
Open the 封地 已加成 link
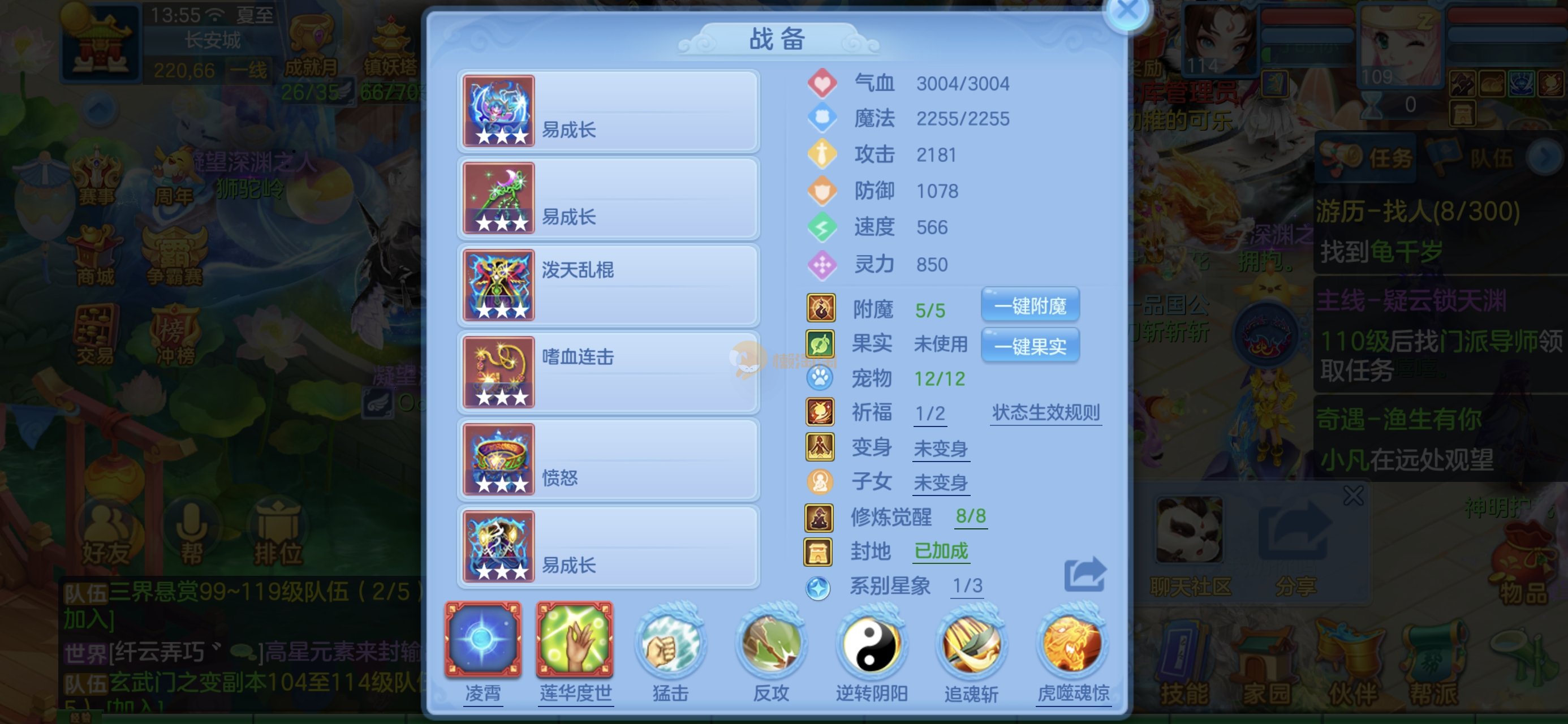[941, 551]
